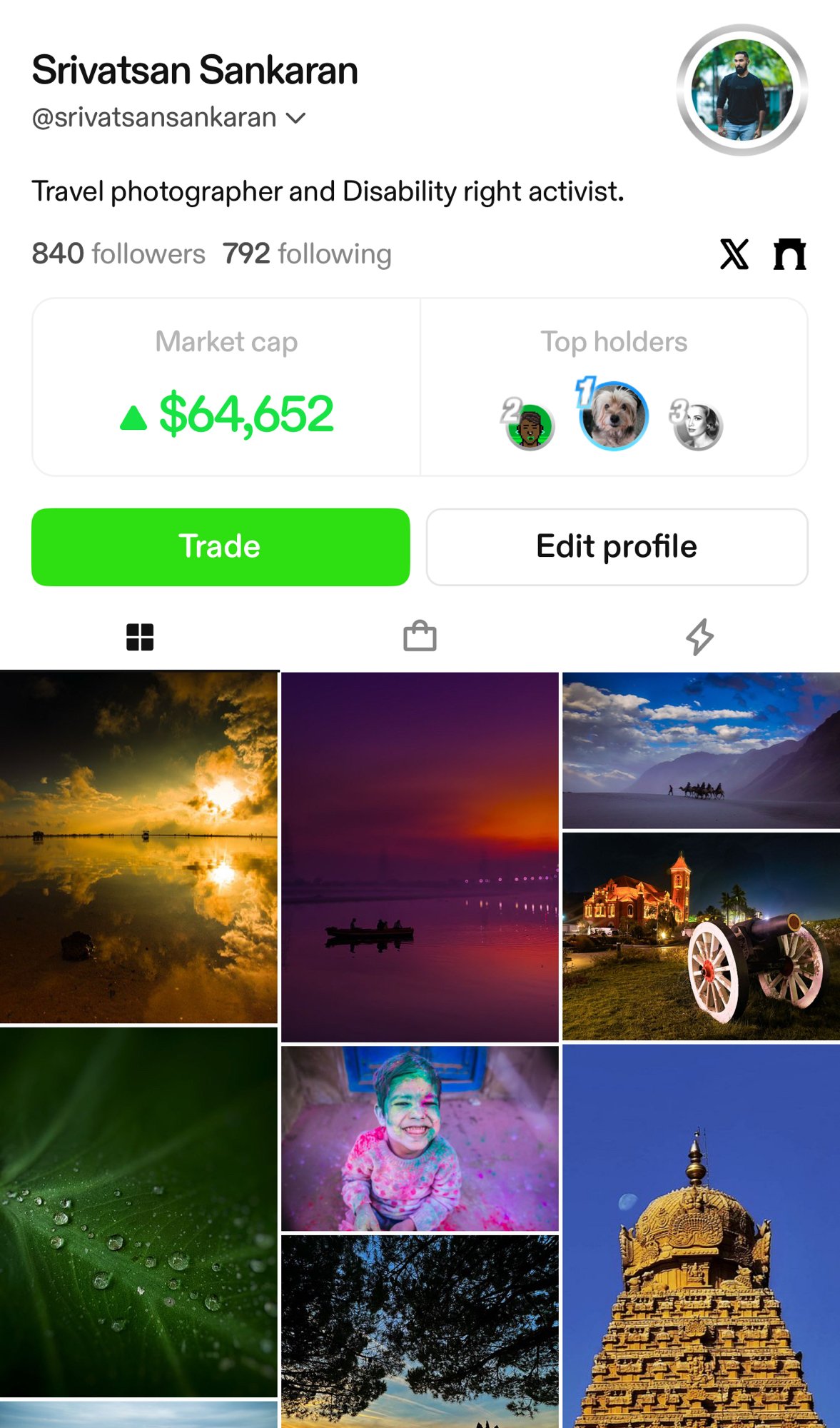Open the golden temple tower photo
The width and height of the screenshot is (840, 1428).
click(x=701, y=1236)
